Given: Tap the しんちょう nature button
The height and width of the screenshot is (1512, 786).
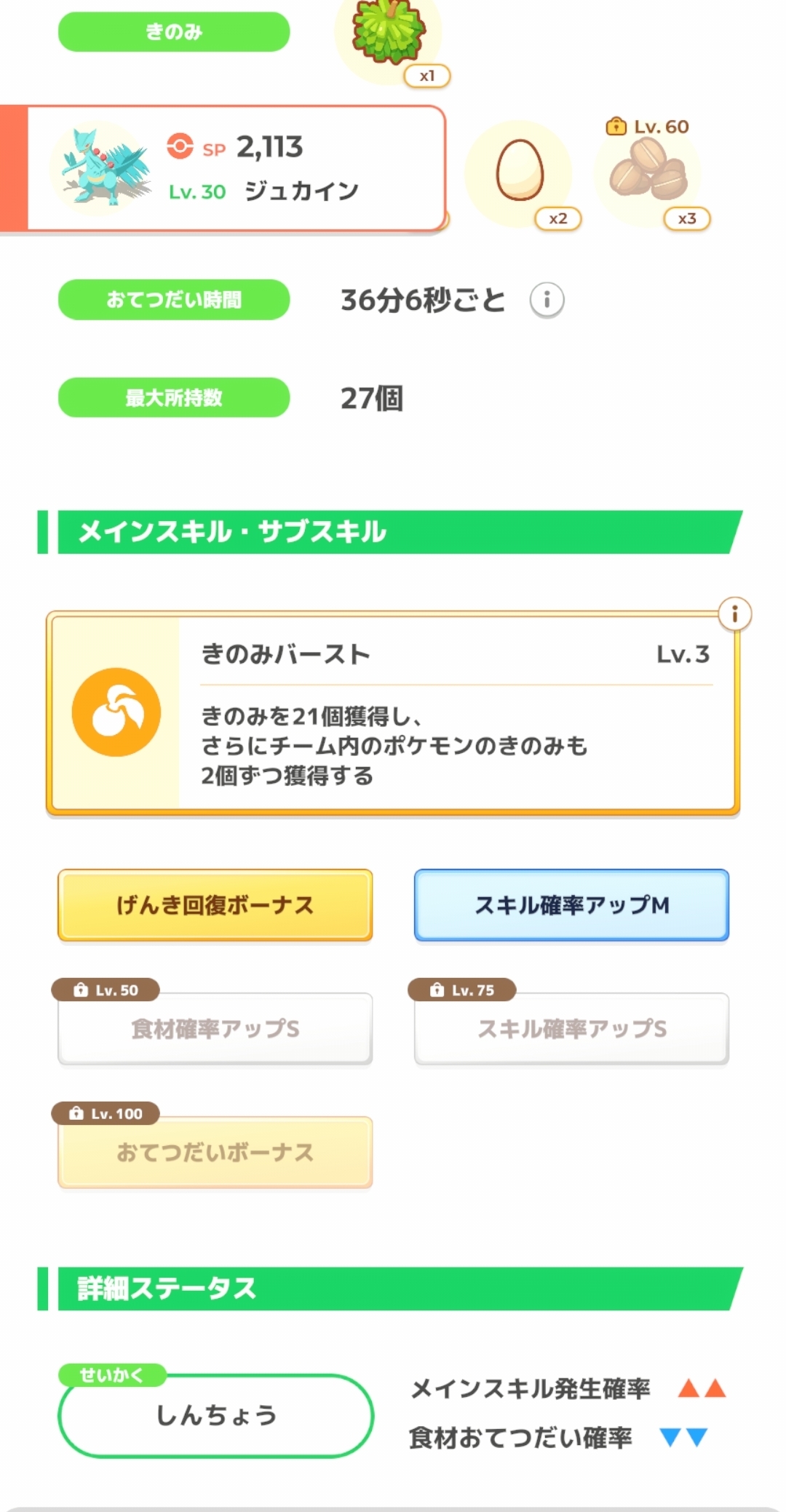Looking at the screenshot, I should click(x=215, y=1415).
